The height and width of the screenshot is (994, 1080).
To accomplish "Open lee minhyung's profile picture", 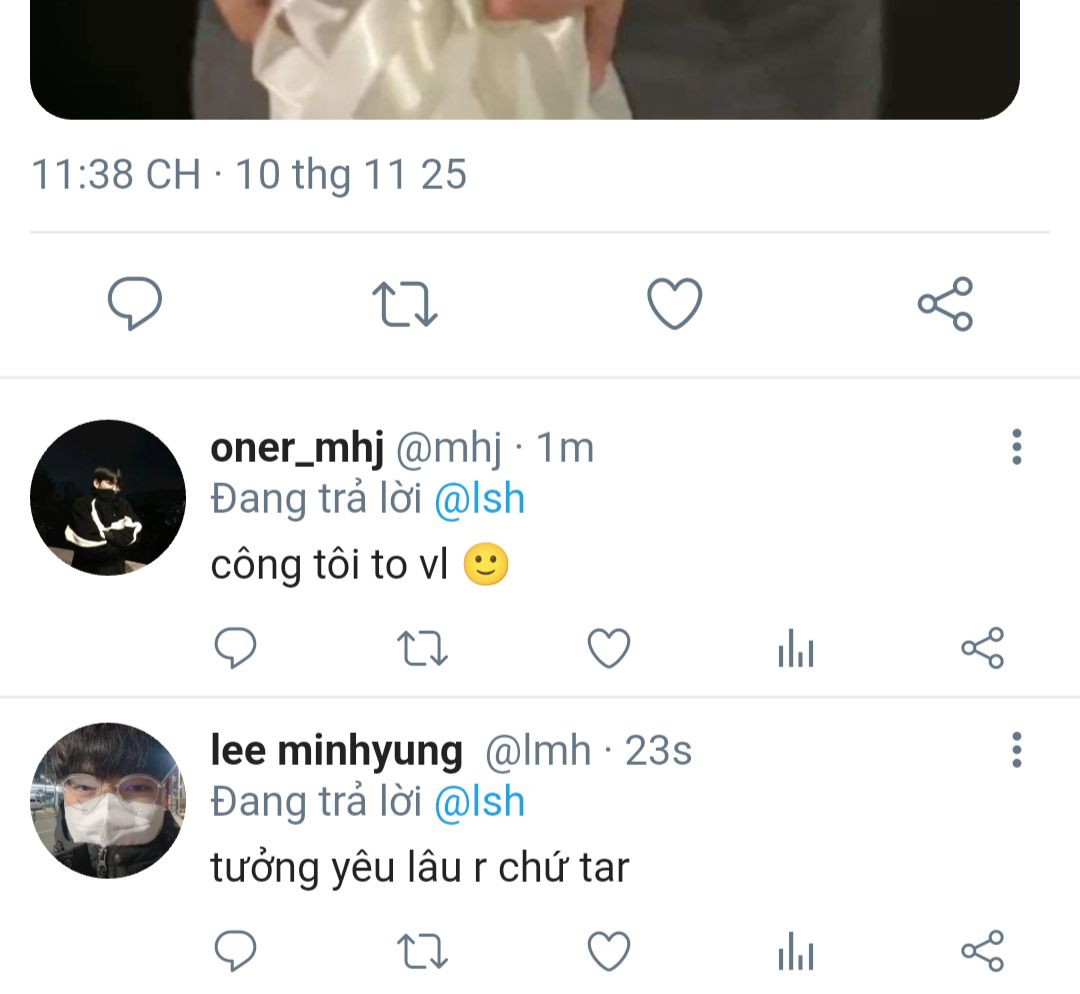I will point(108,800).
